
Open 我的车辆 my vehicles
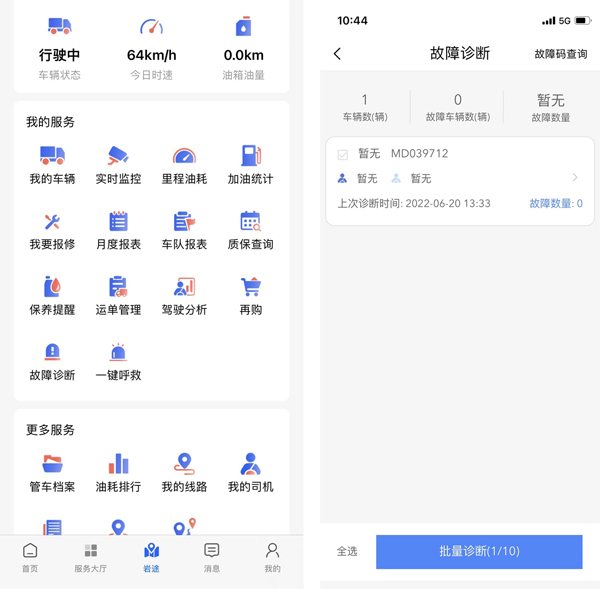(52, 165)
